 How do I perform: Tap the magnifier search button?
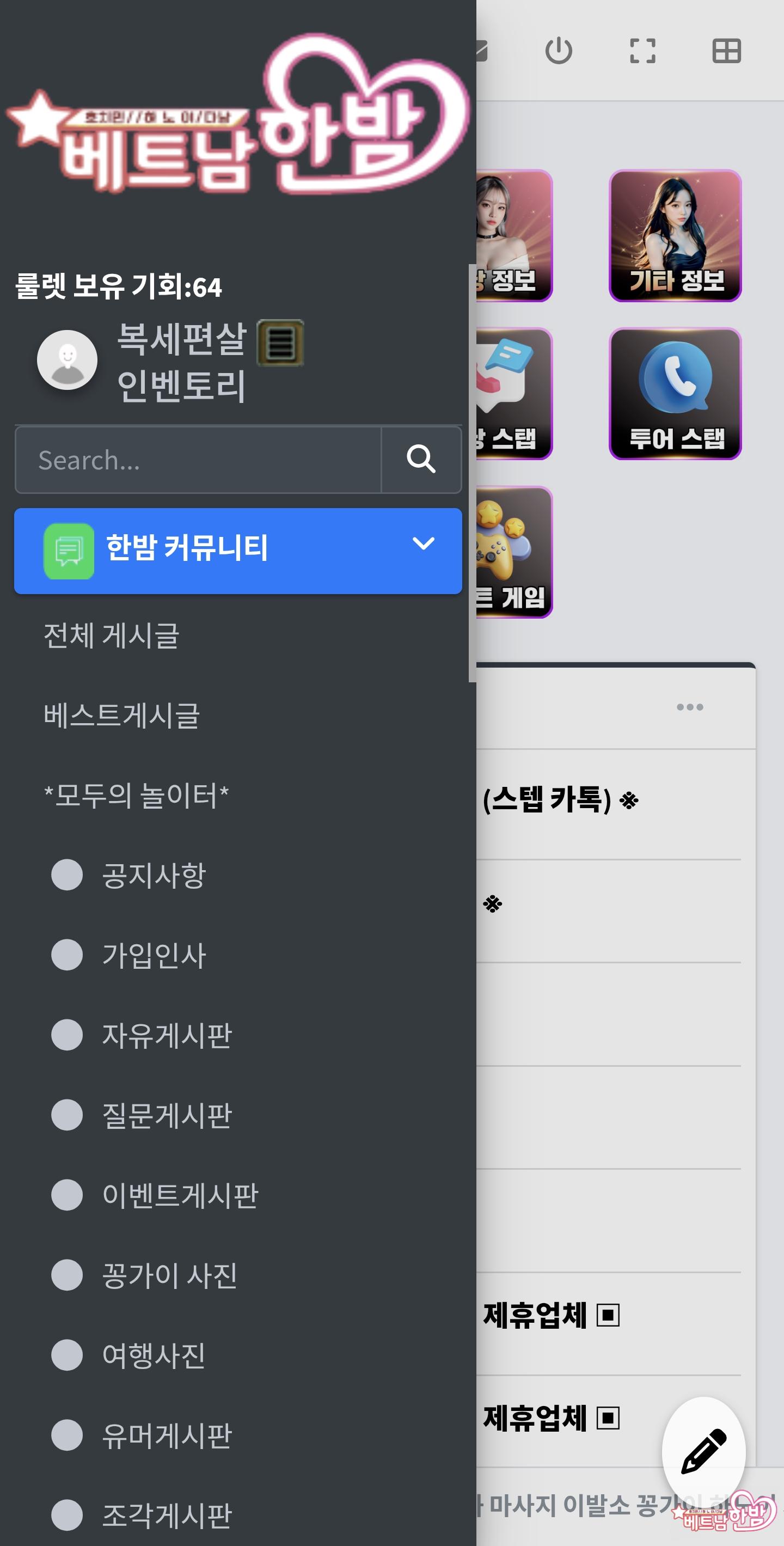[x=421, y=460]
